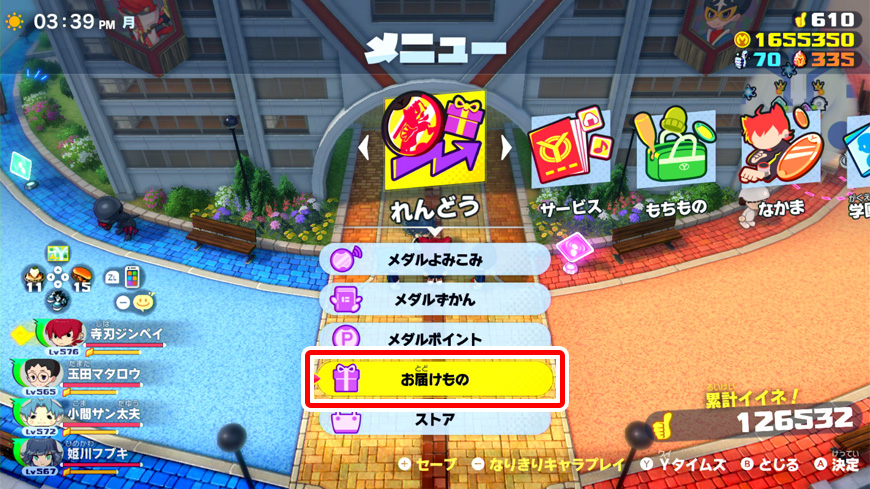Open the メダルずかん menu item

[x=435, y=299]
